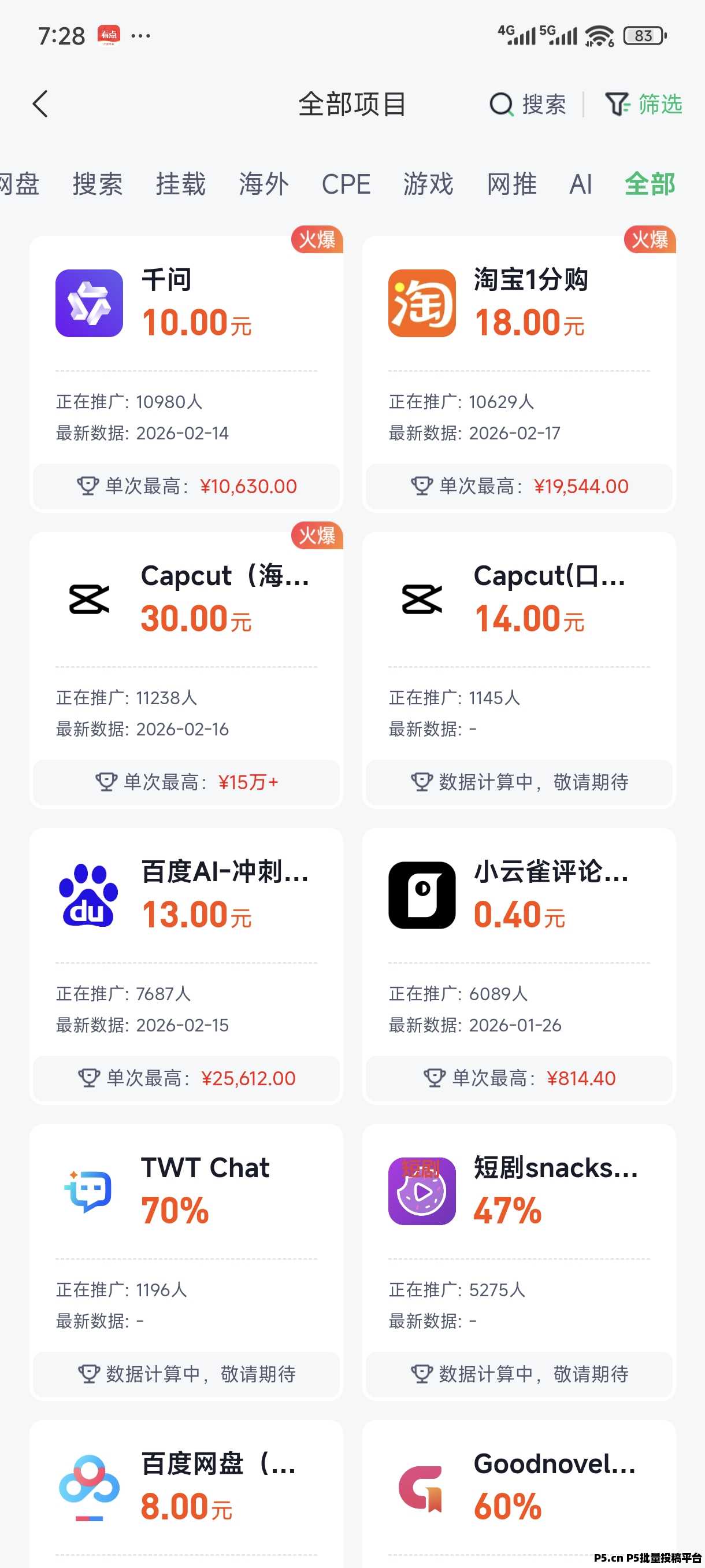Viewport: 705px width, 1568px height.
Task: Open the 千问 app icon
Action: [89, 302]
